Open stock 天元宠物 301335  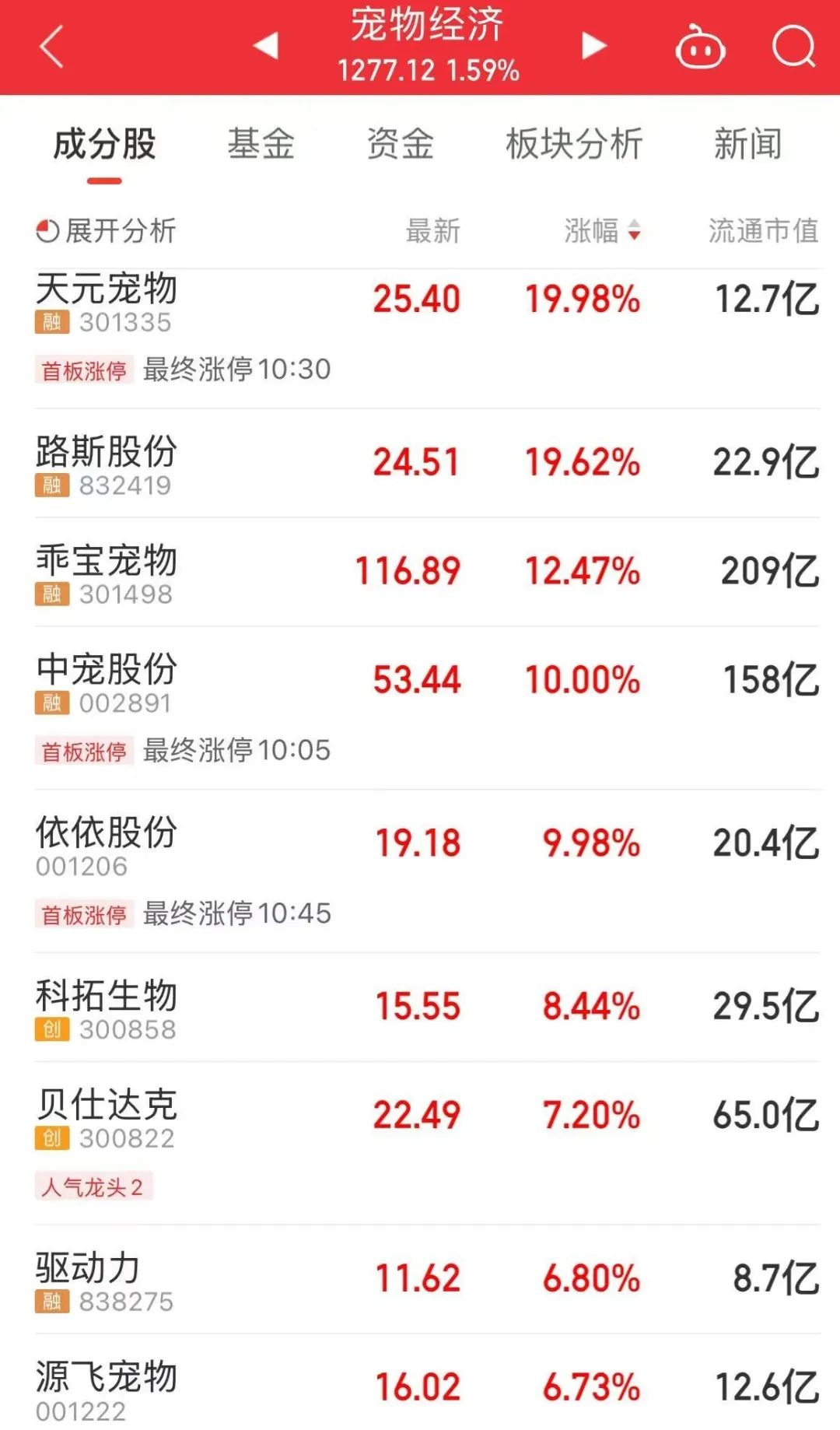point(427,338)
